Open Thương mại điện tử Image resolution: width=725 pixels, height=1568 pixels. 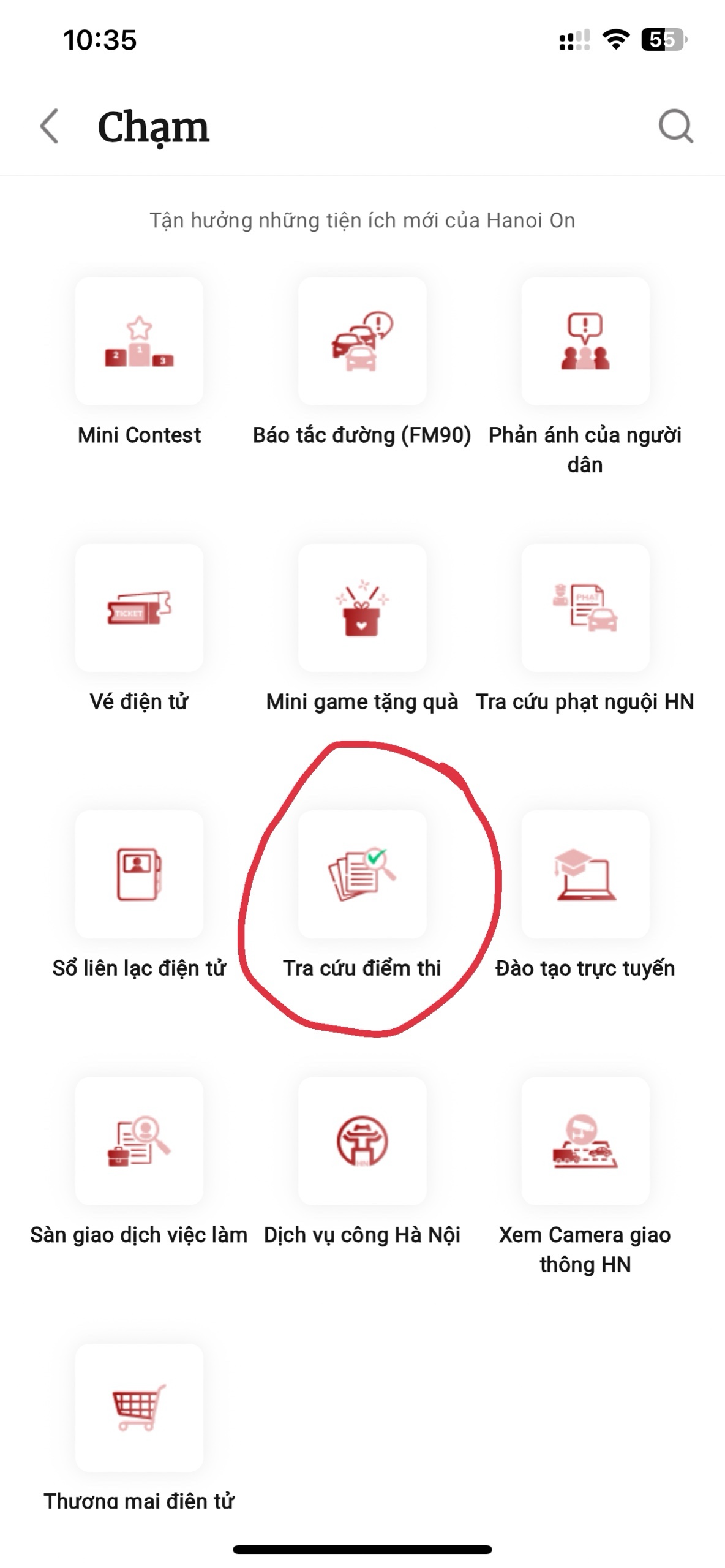click(x=139, y=1408)
